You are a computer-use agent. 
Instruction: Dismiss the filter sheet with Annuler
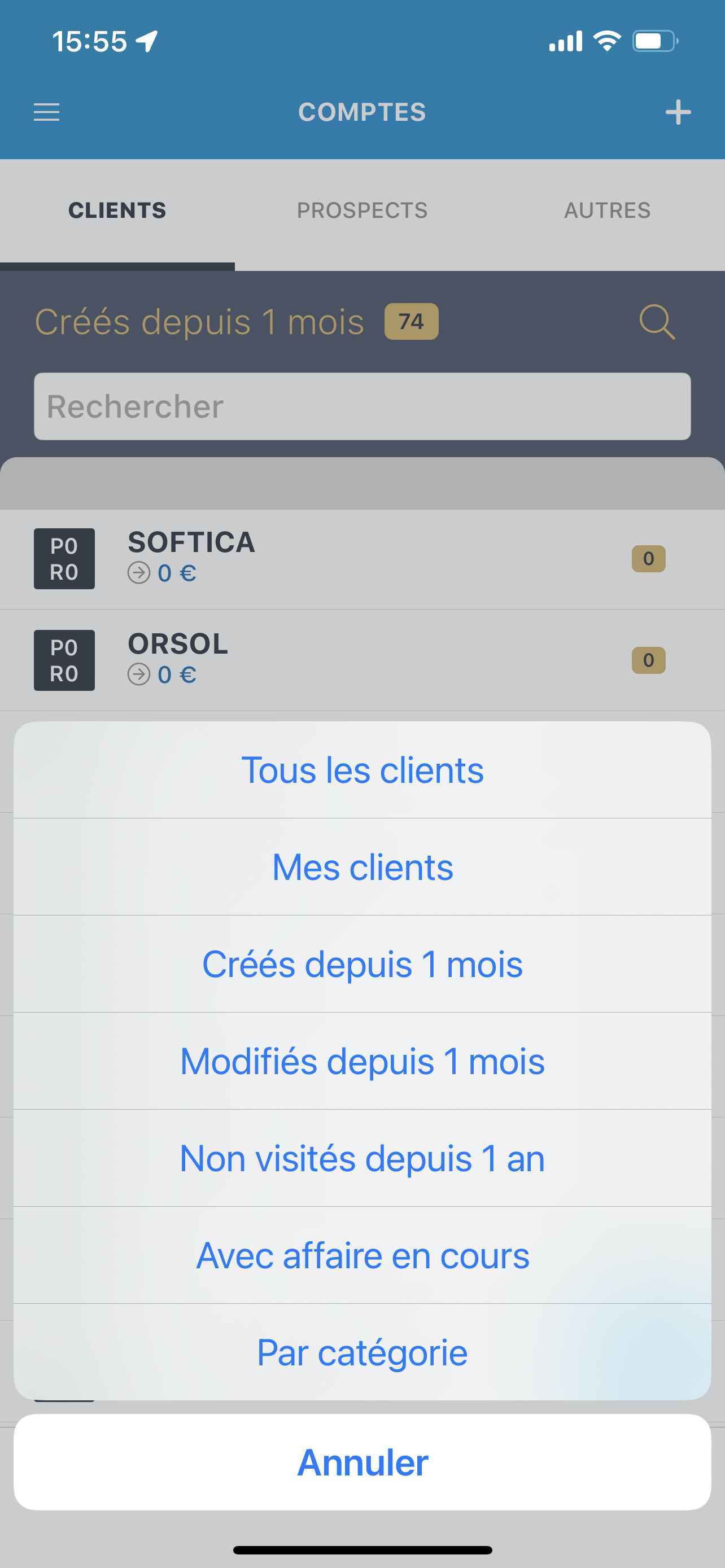362,1462
